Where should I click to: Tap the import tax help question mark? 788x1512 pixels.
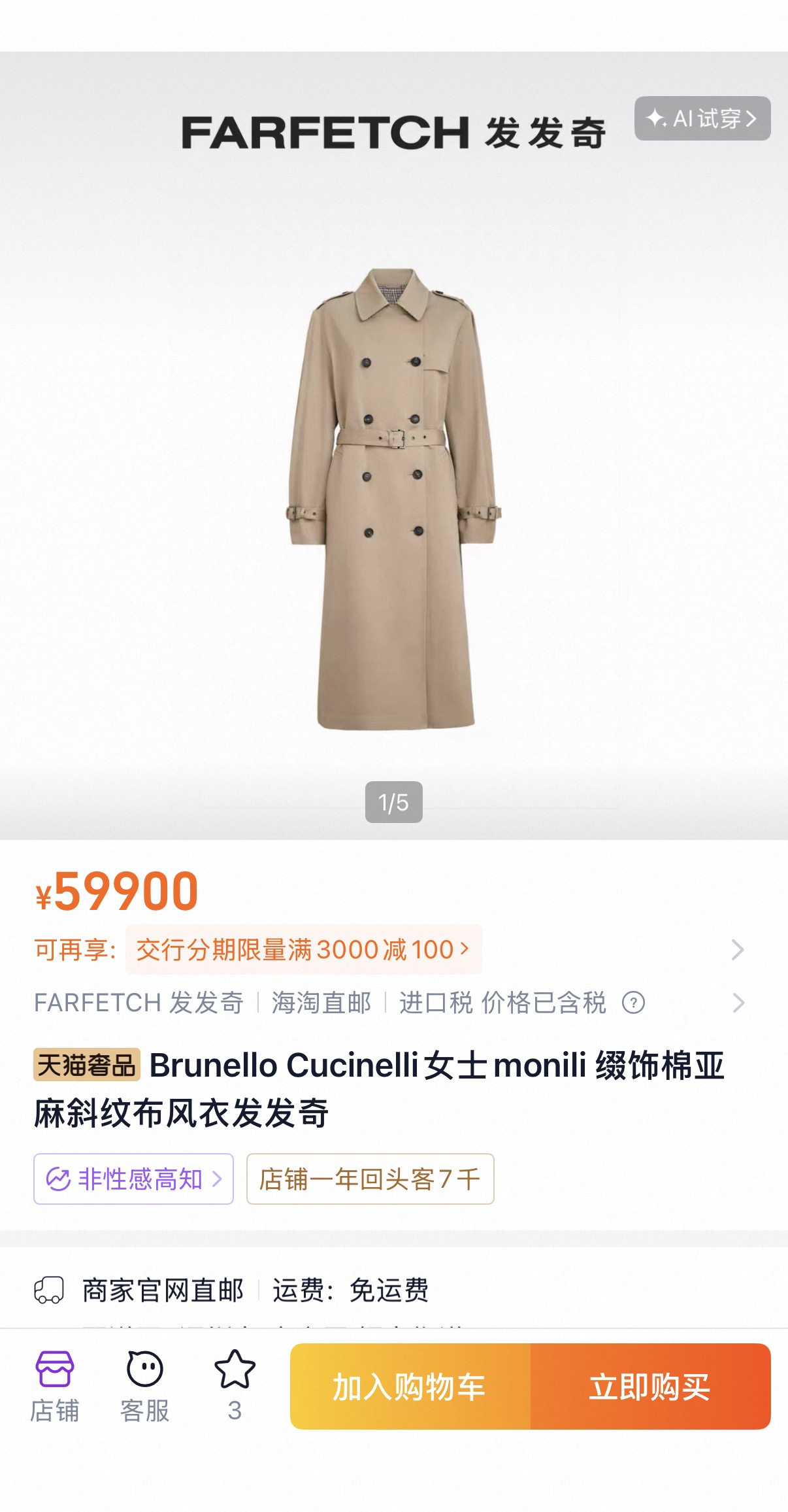tap(633, 1003)
